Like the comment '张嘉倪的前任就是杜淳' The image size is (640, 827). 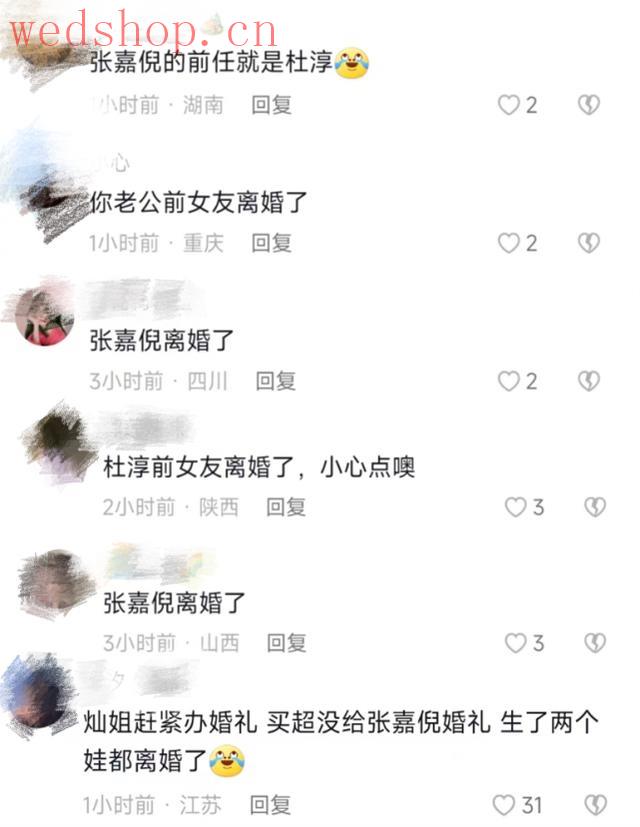click(509, 105)
